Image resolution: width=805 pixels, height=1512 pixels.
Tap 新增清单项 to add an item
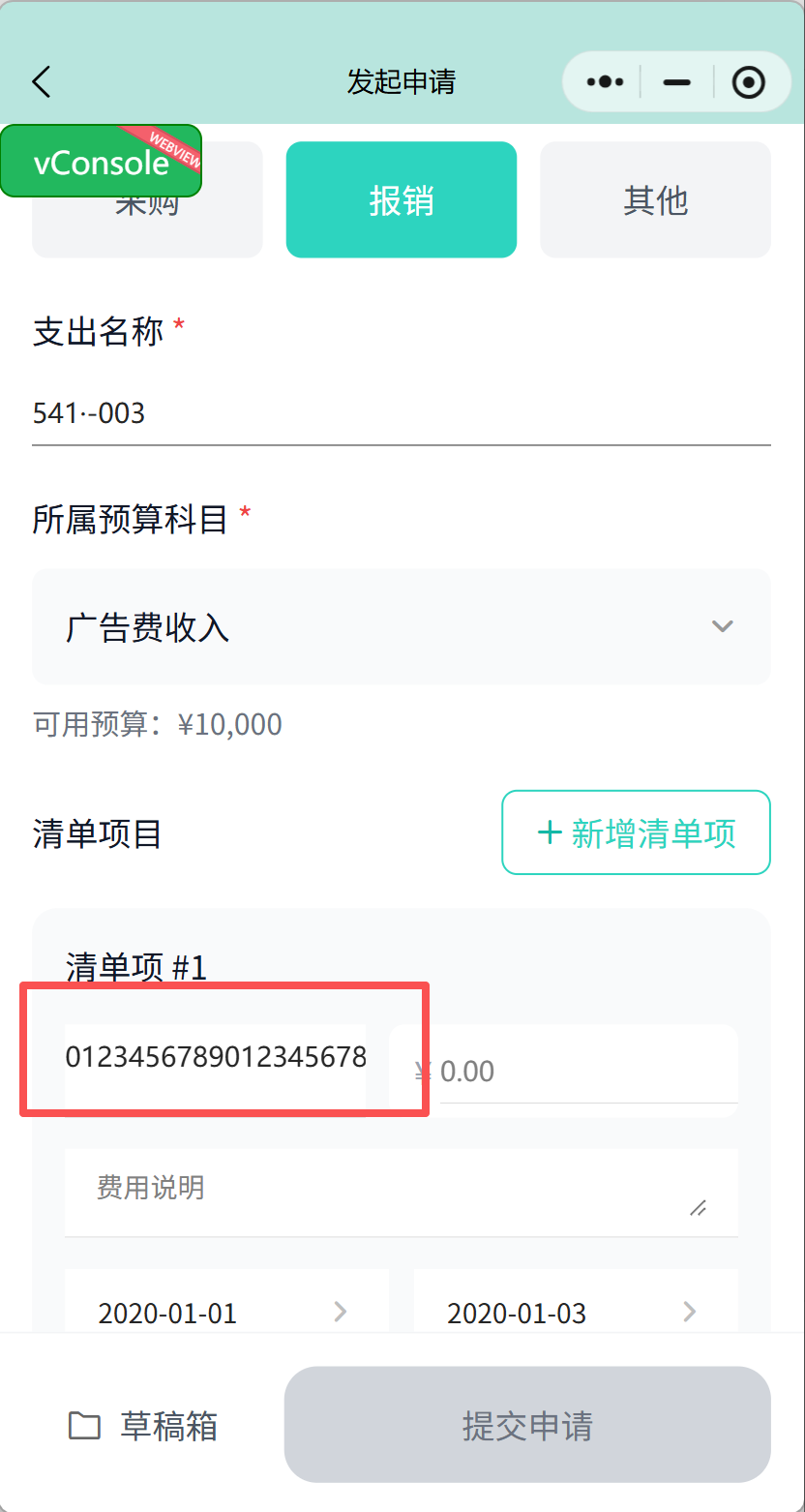pos(636,832)
